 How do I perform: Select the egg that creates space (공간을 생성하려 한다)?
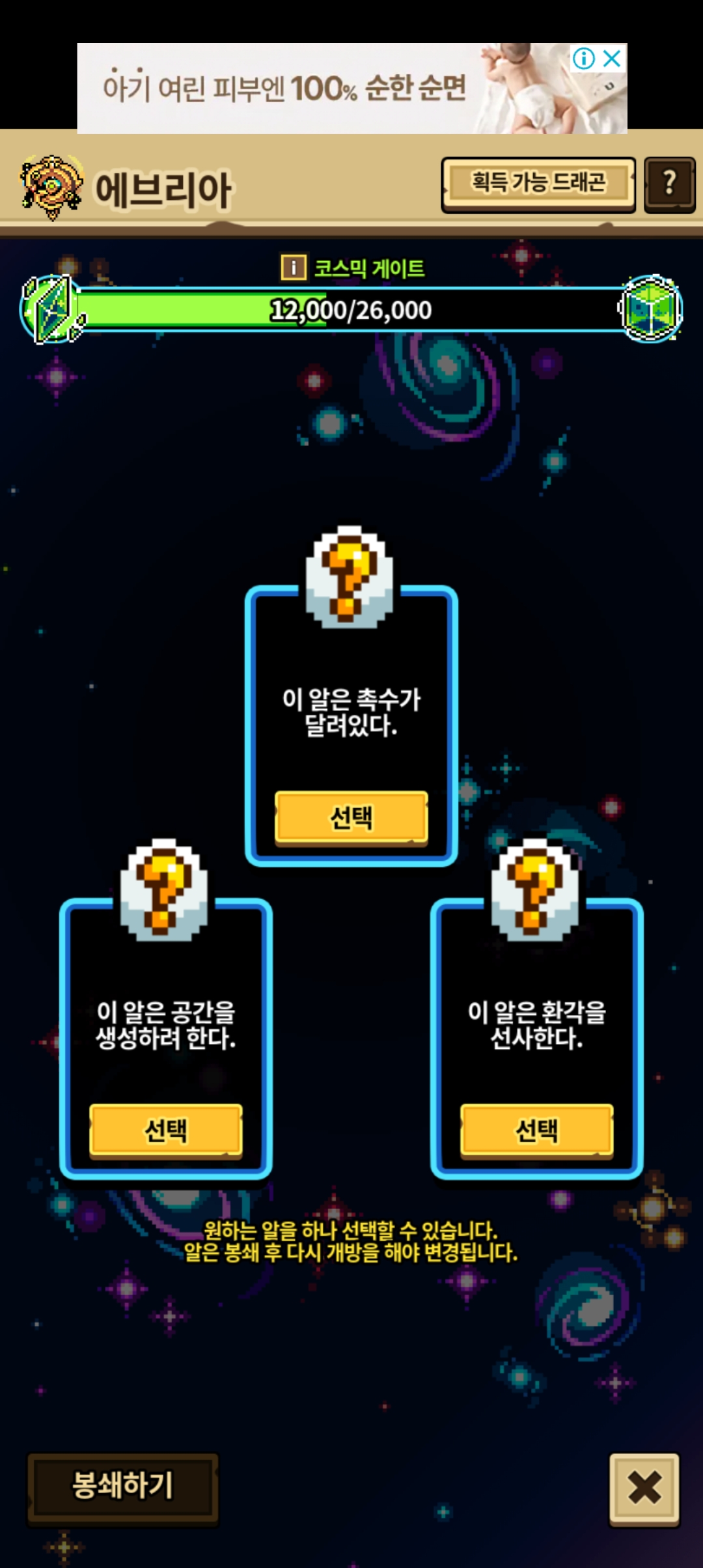pos(166,1130)
